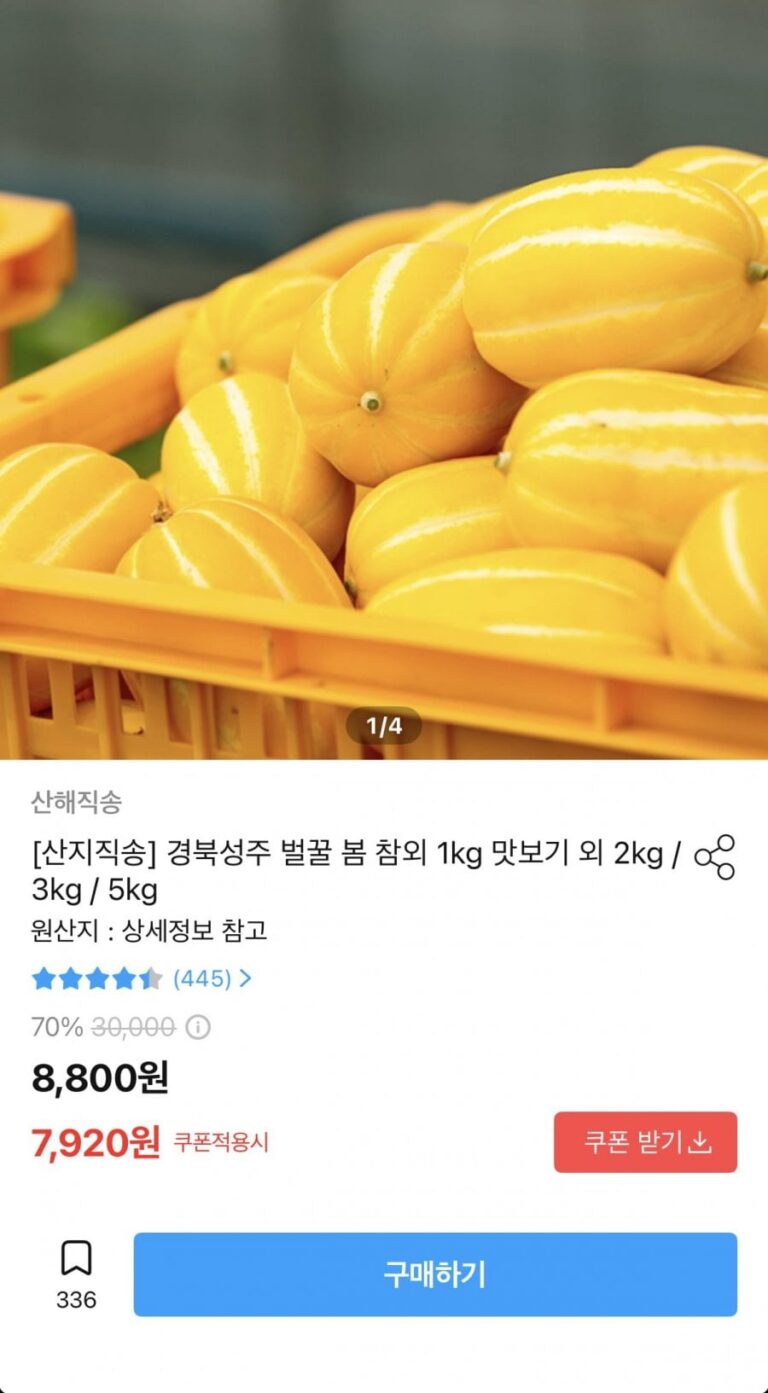768x1393 pixels.
Task: Tap the 쿠폰 받기 coupon button
Action: pos(645,1142)
